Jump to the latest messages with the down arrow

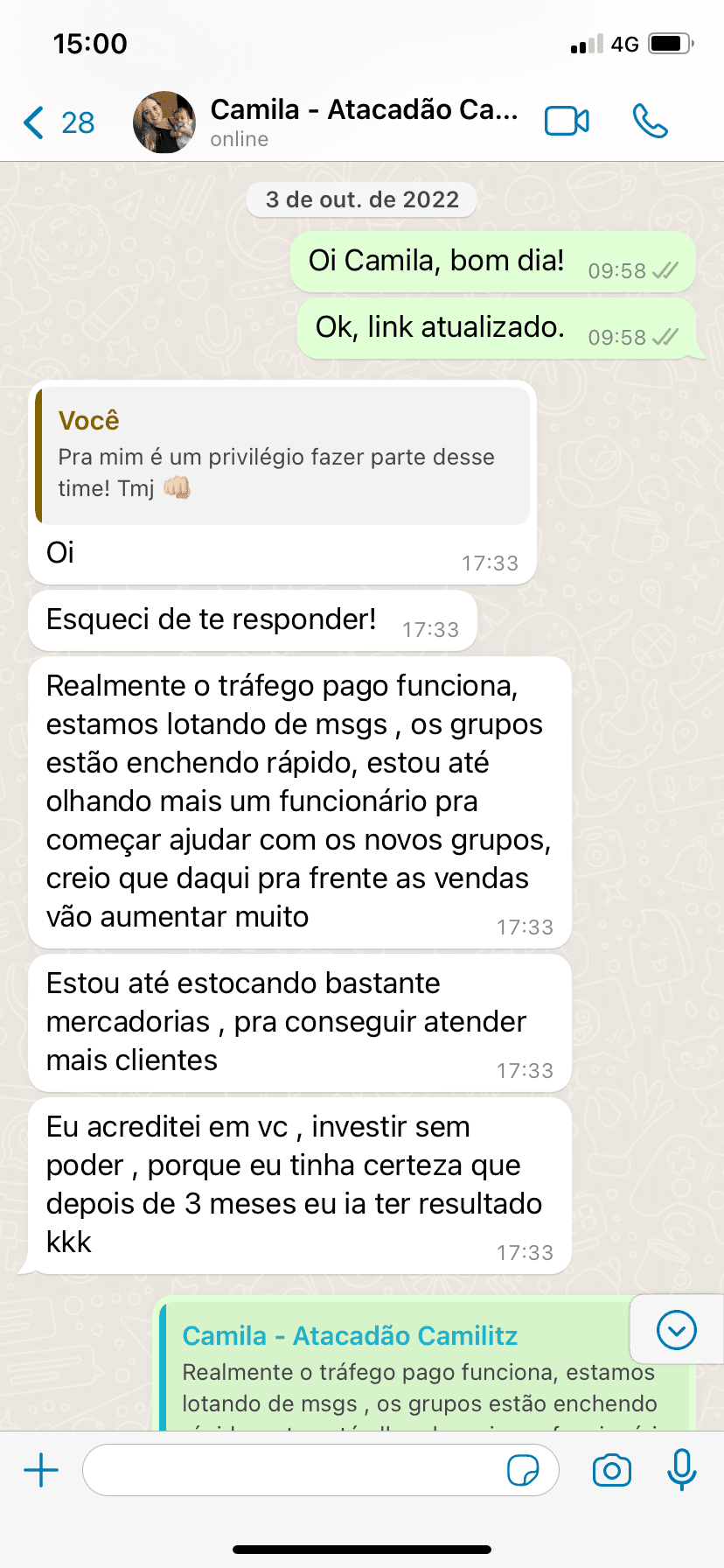676,1330
